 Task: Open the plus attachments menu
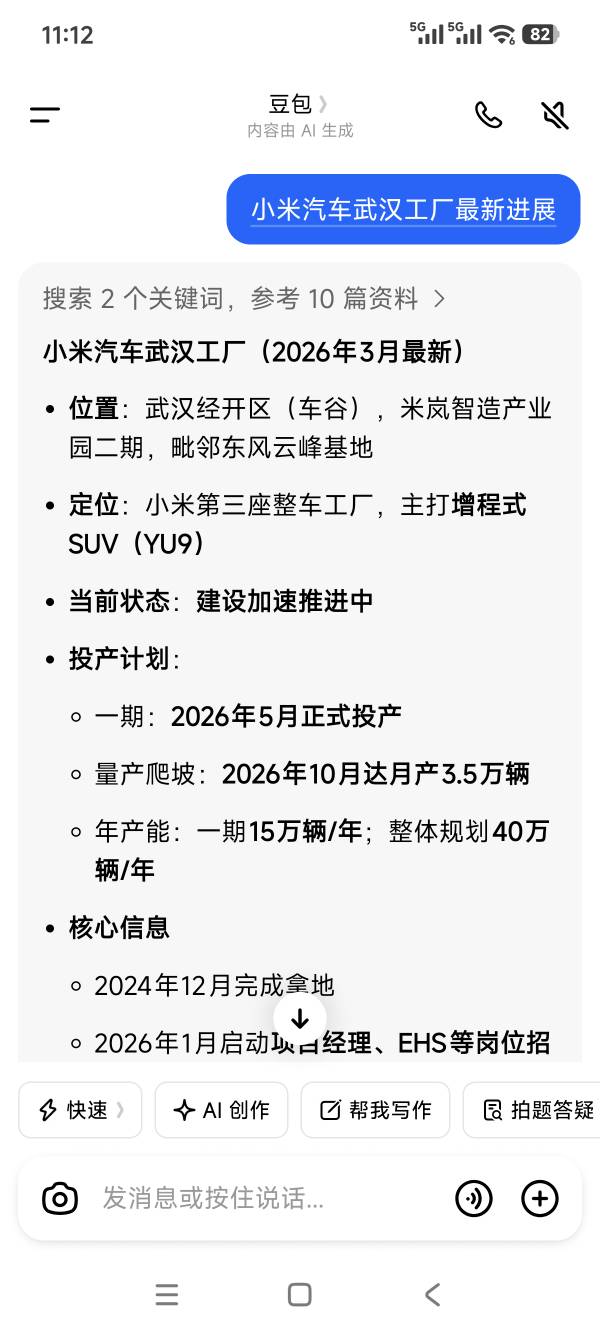[540, 1198]
